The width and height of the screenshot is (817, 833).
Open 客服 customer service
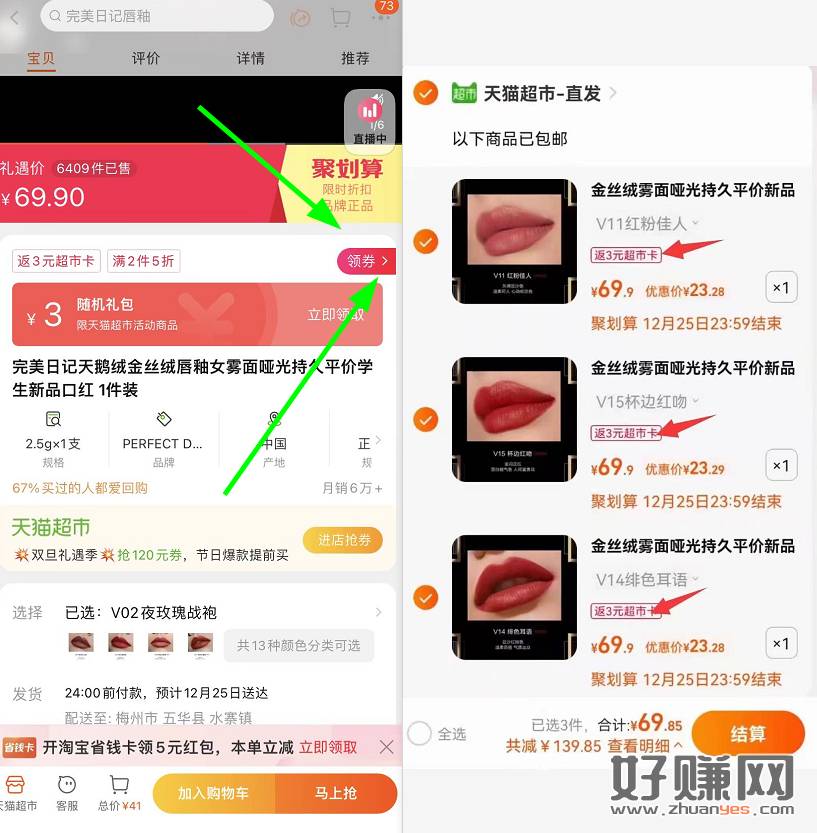coord(67,792)
